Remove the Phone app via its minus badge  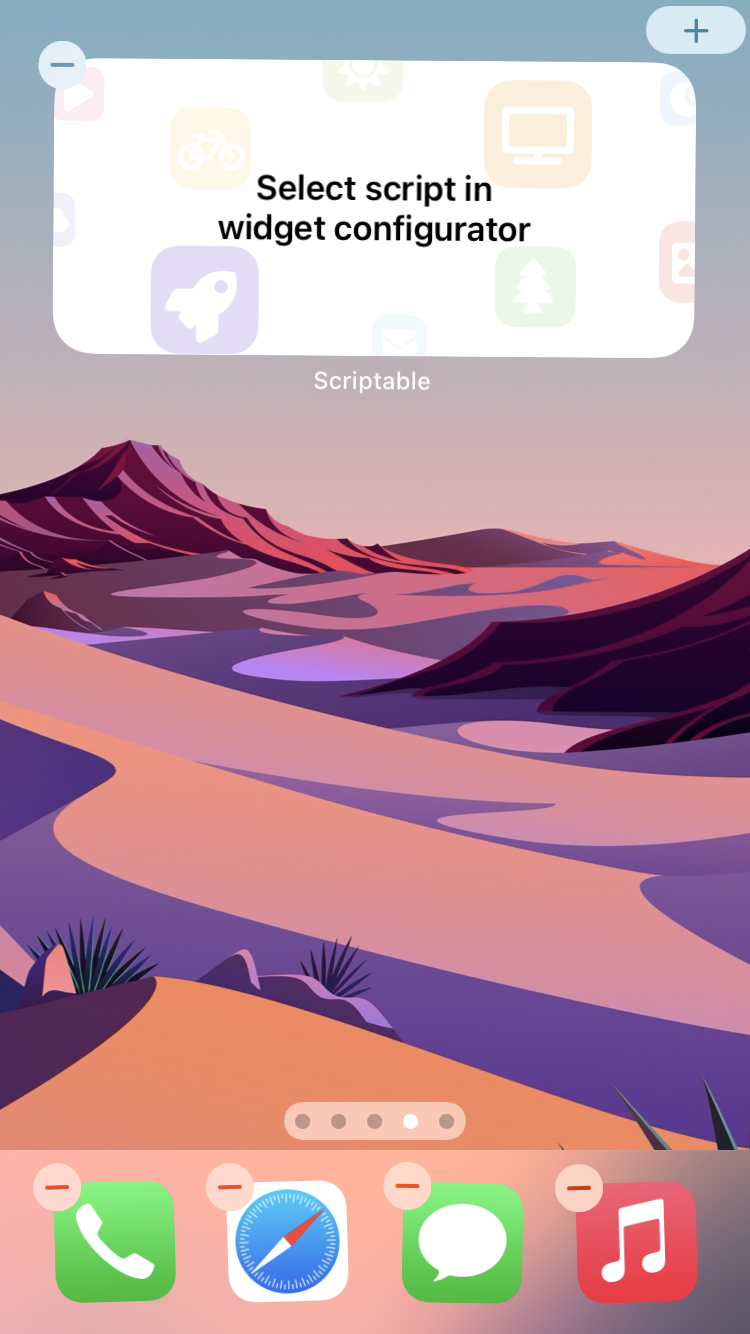coord(57,1187)
